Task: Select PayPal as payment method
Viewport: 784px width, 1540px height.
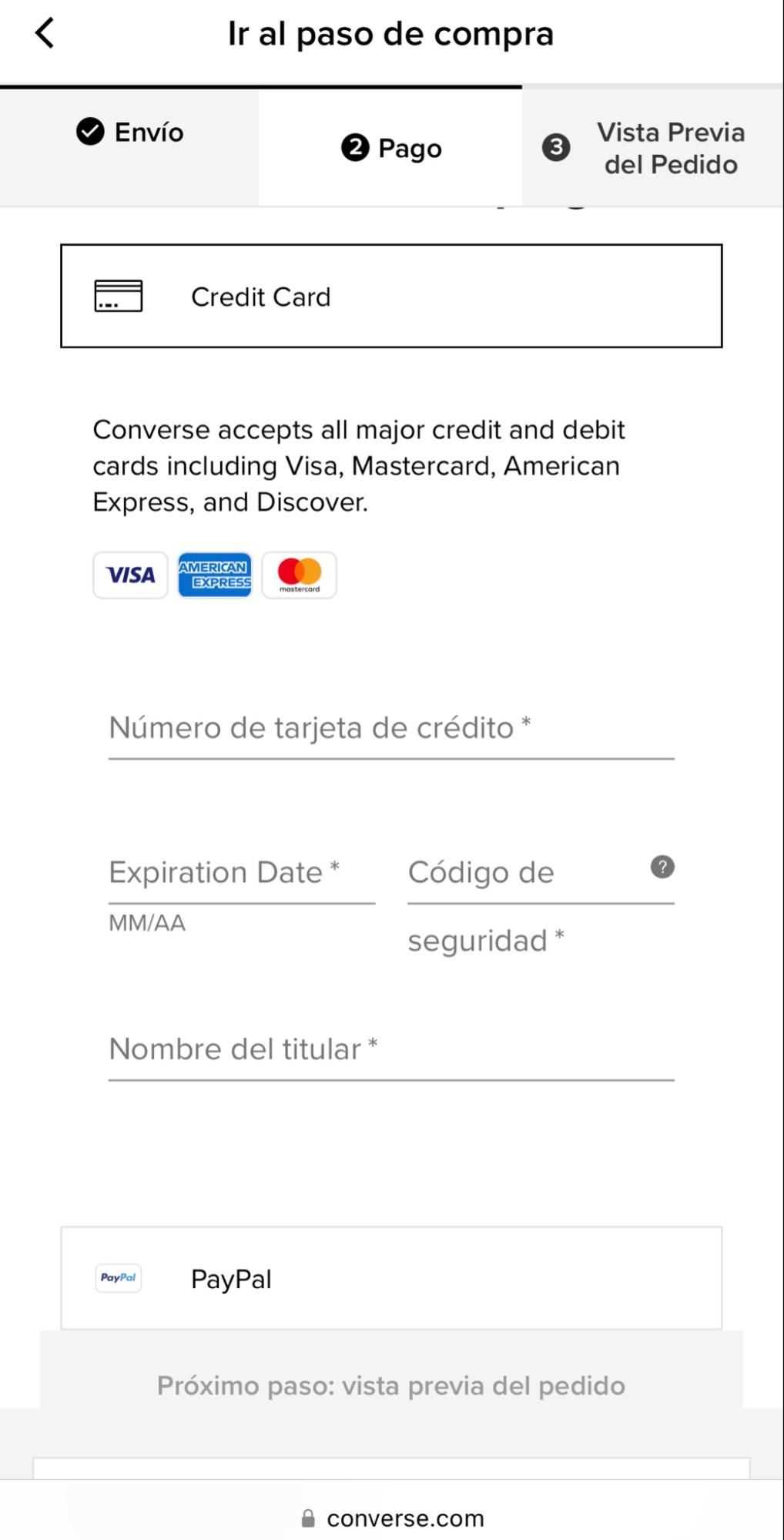Action: click(391, 1278)
